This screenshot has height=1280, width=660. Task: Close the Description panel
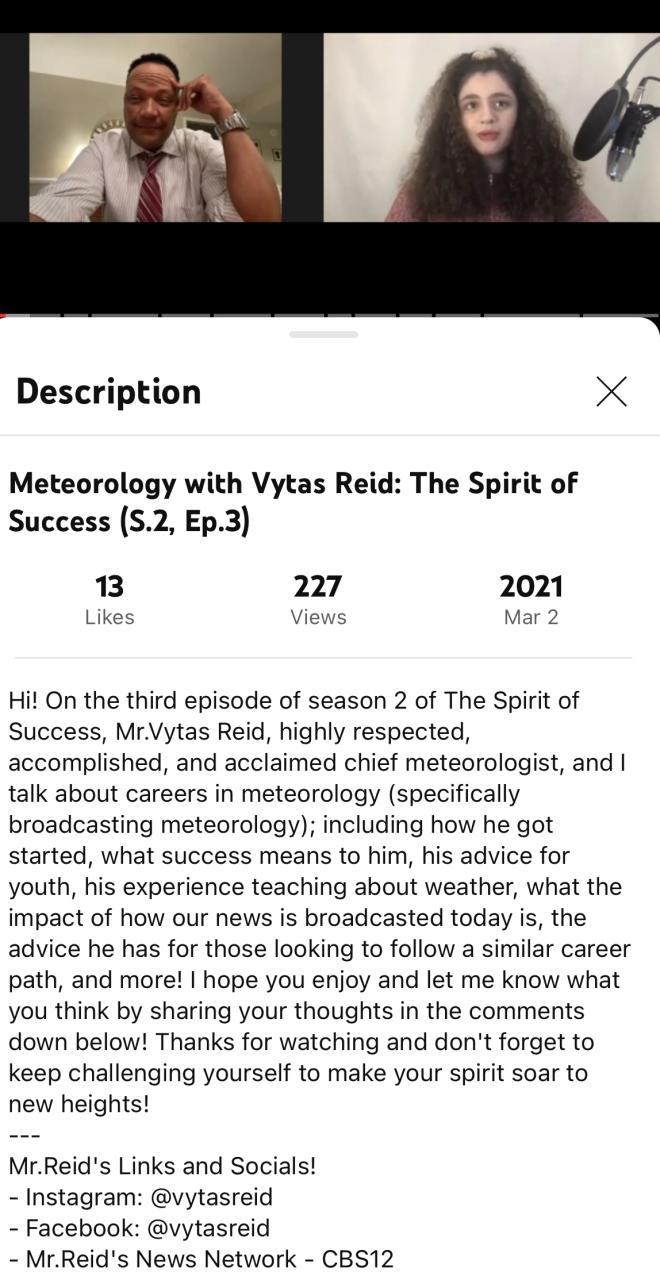(x=611, y=391)
